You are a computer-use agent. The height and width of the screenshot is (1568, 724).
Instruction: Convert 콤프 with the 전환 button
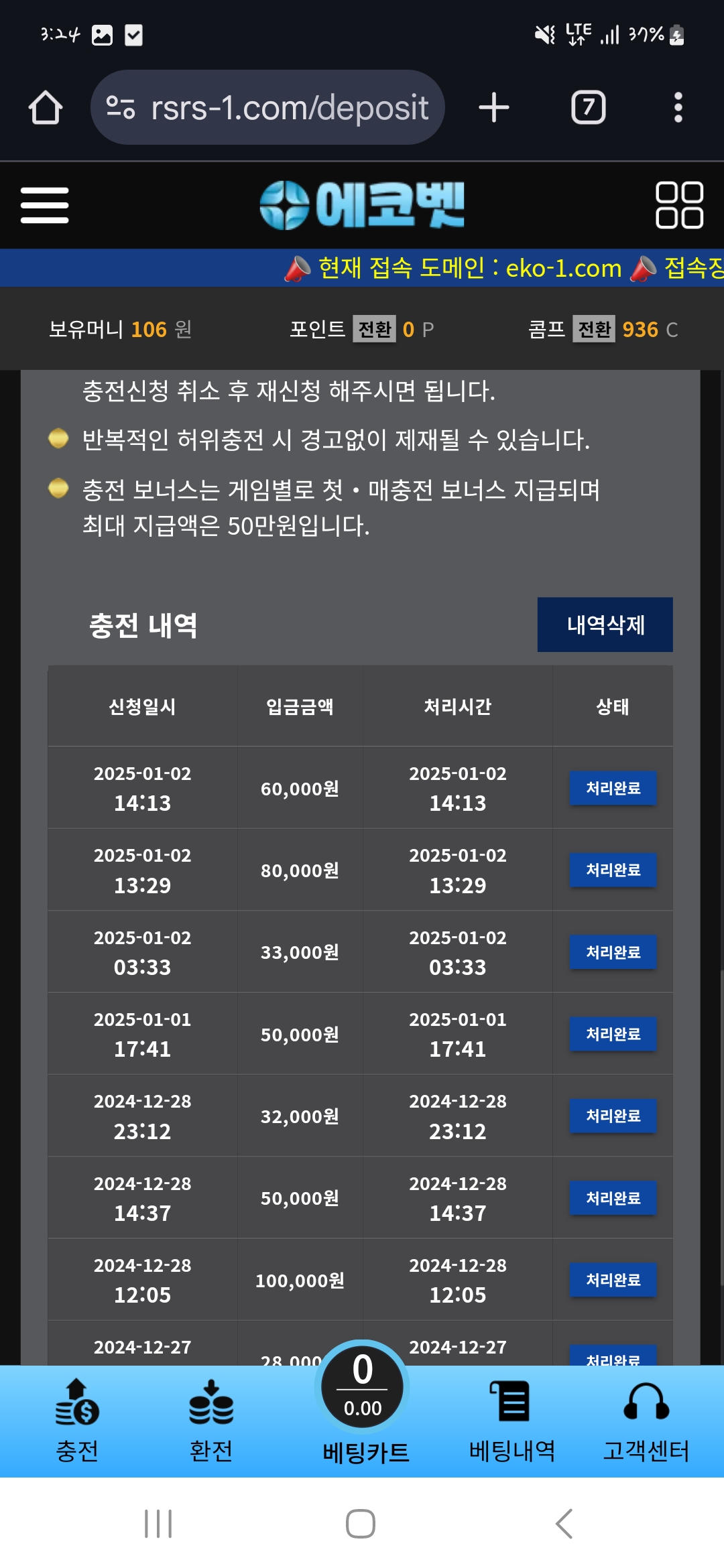click(594, 329)
